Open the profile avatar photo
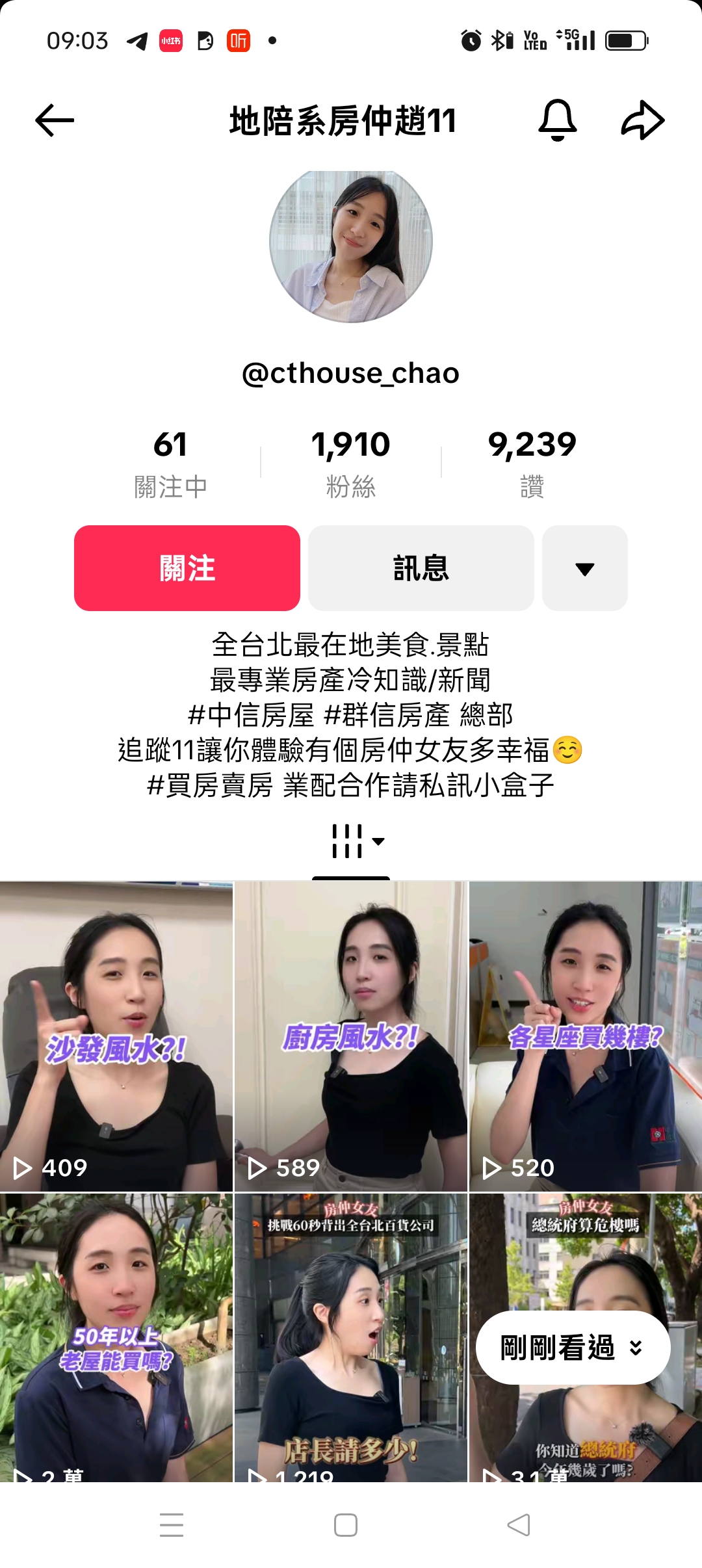 click(x=351, y=245)
